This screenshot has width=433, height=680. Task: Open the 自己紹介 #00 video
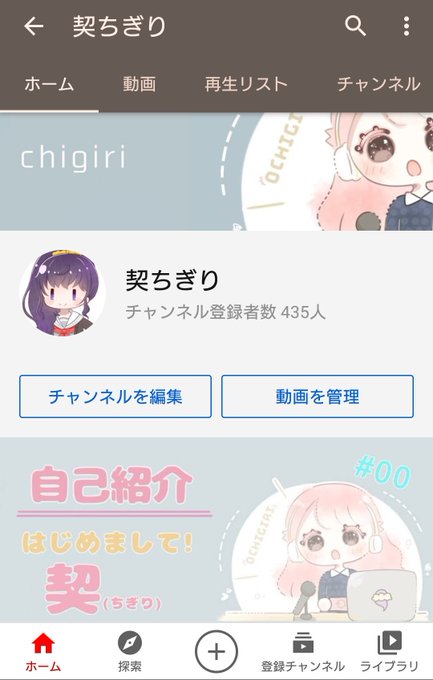point(216,530)
